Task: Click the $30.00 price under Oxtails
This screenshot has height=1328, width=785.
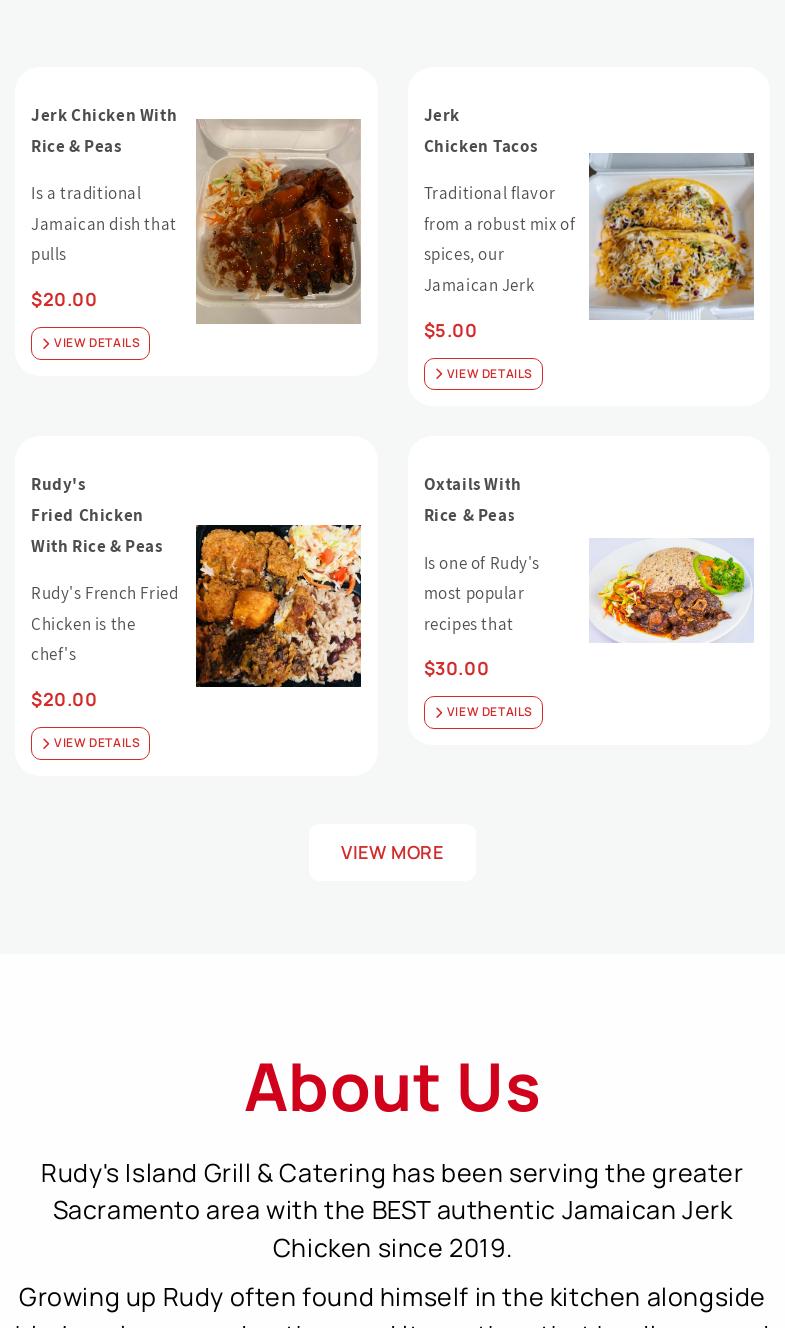Action: (456, 668)
